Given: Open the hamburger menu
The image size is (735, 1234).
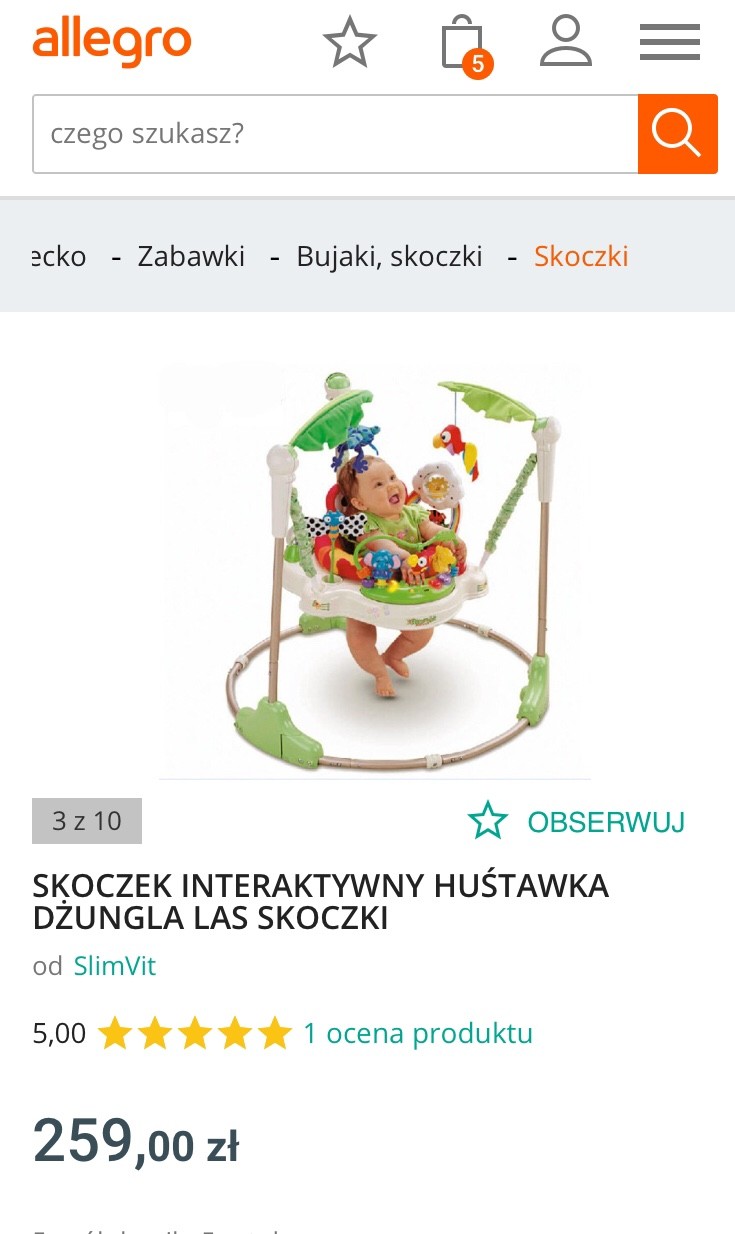Looking at the screenshot, I should coord(669,43).
